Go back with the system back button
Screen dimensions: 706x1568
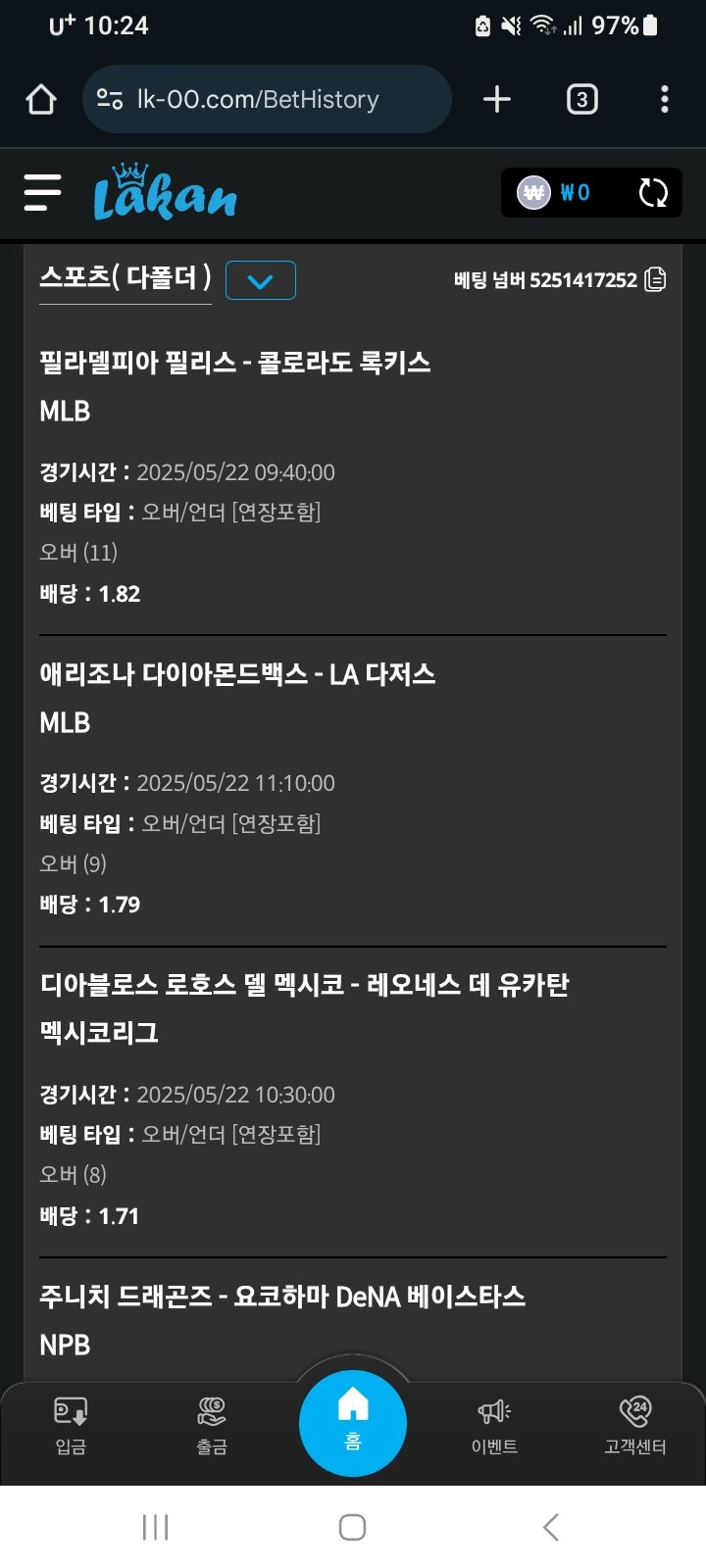tap(550, 1527)
